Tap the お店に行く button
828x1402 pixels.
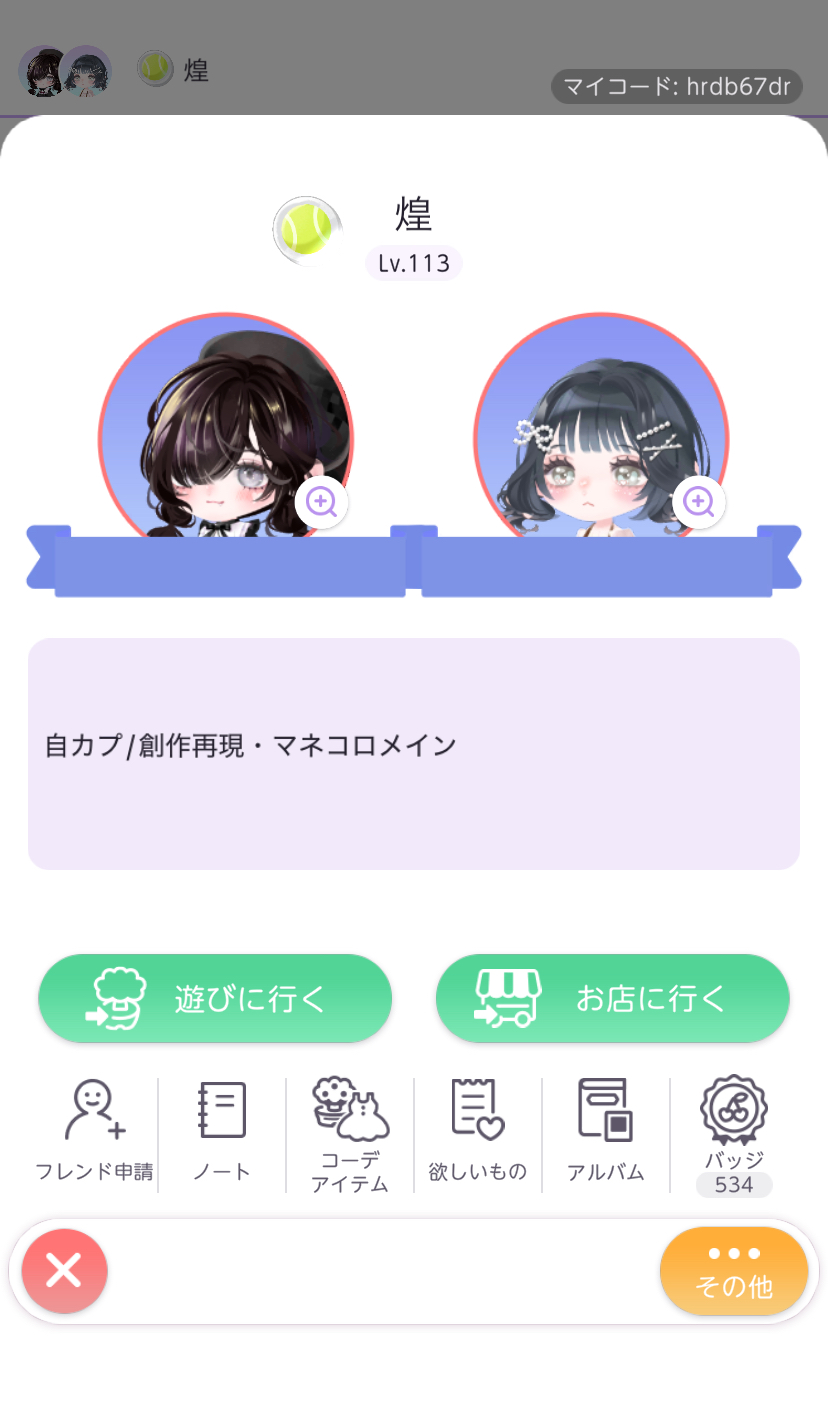tap(612, 998)
